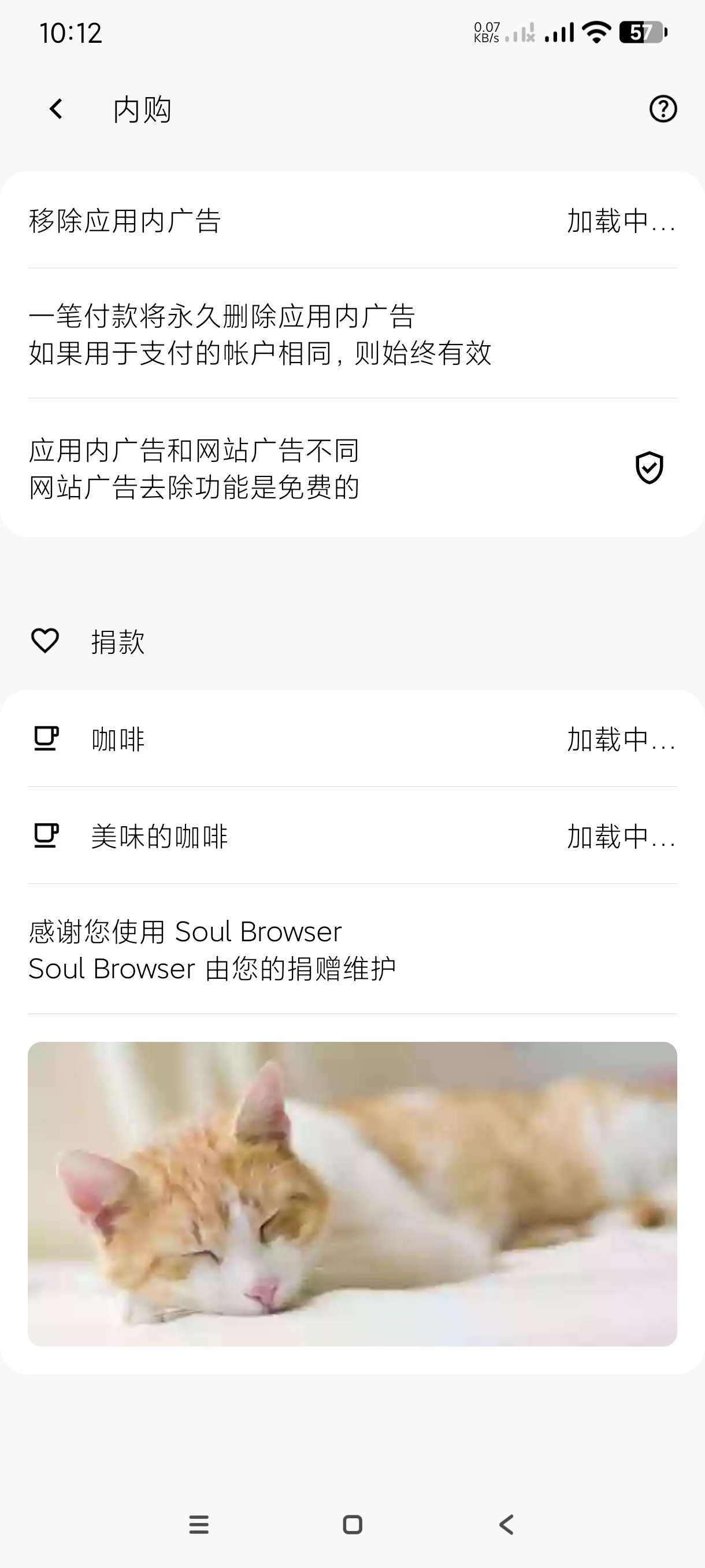
Task: Go back from the 内购 page
Action: [x=56, y=110]
